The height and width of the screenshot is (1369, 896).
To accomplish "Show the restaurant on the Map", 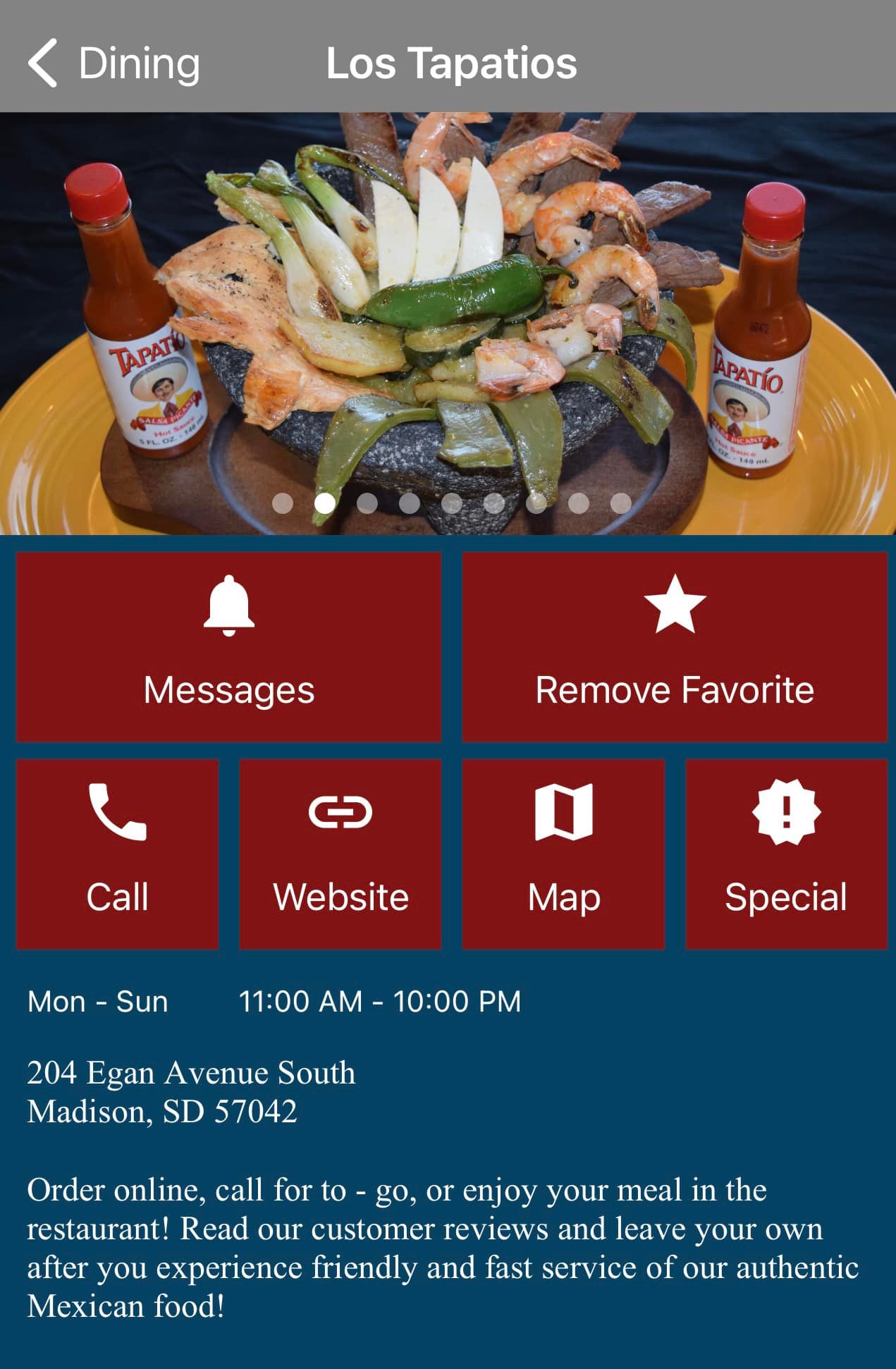I will 563,854.
